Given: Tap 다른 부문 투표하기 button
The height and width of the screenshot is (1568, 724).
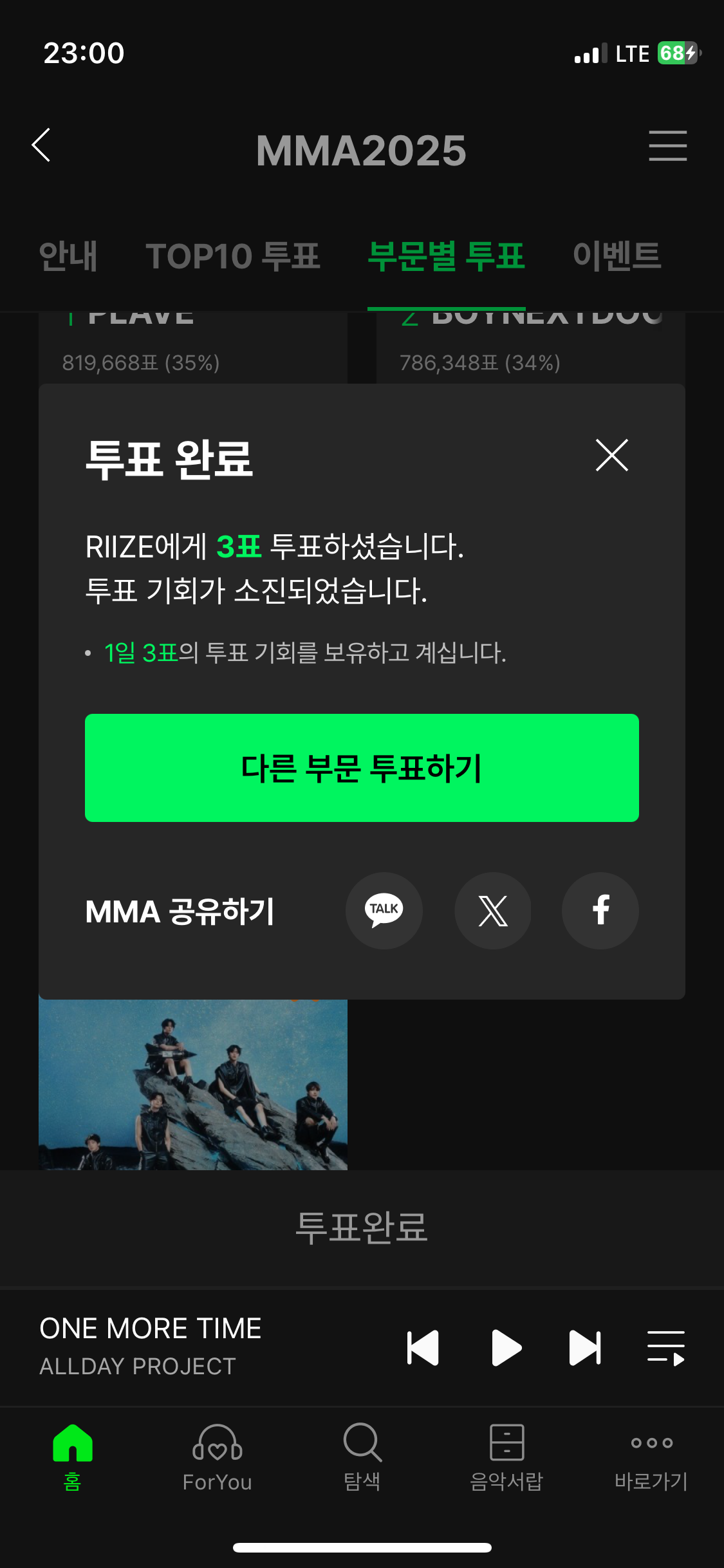Looking at the screenshot, I should click(x=362, y=768).
